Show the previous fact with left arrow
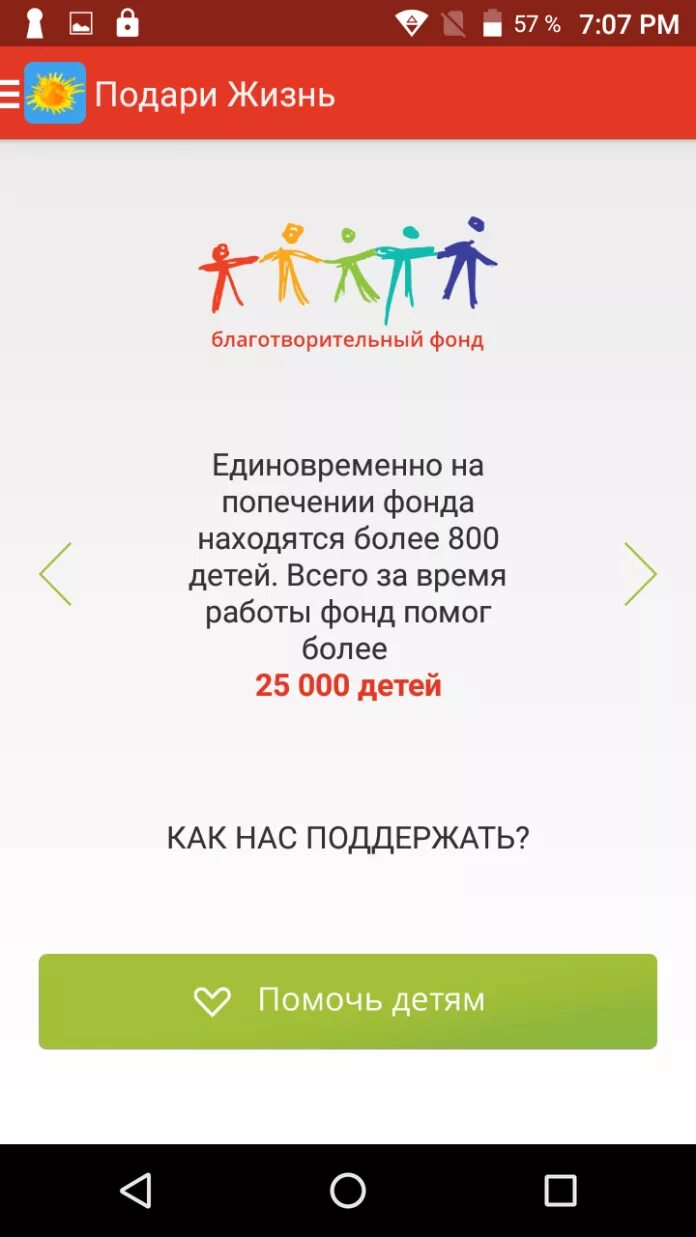This screenshot has height=1237, width=696. pyautogui.click(x=55, y=574)
